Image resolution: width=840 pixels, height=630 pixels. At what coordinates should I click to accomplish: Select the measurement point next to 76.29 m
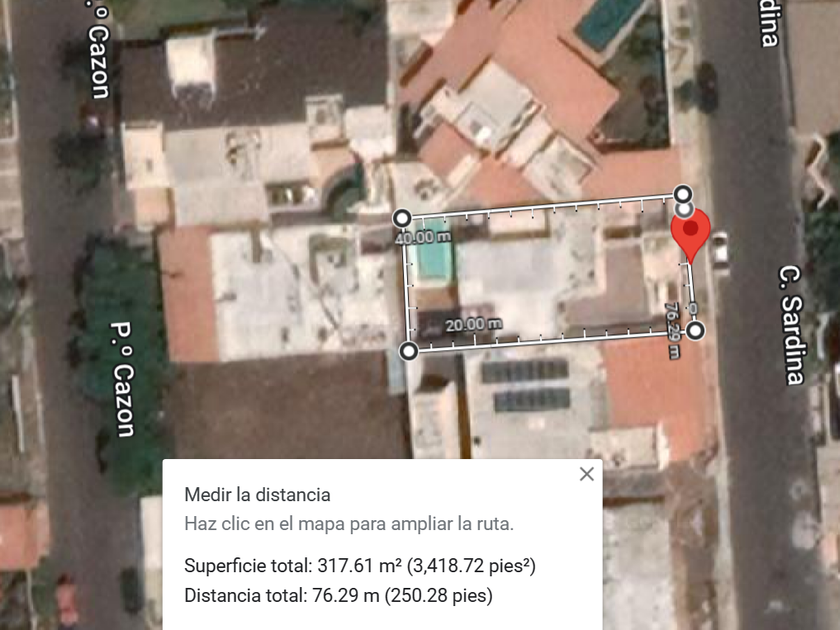[x=695, y=331]
